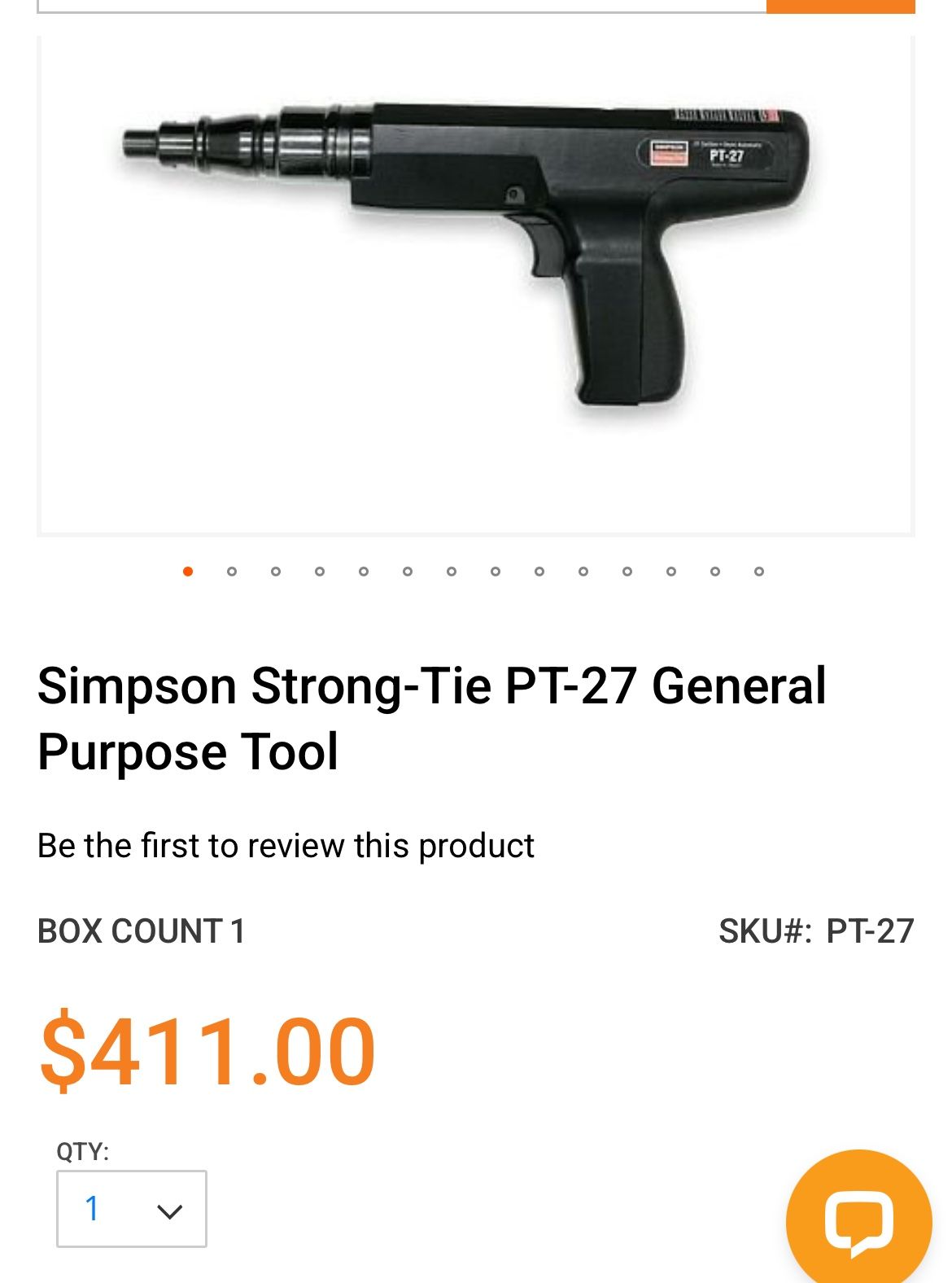The image size is (952, 1283).
Task: Jump to the second image dot
Action: click(232, 571)
